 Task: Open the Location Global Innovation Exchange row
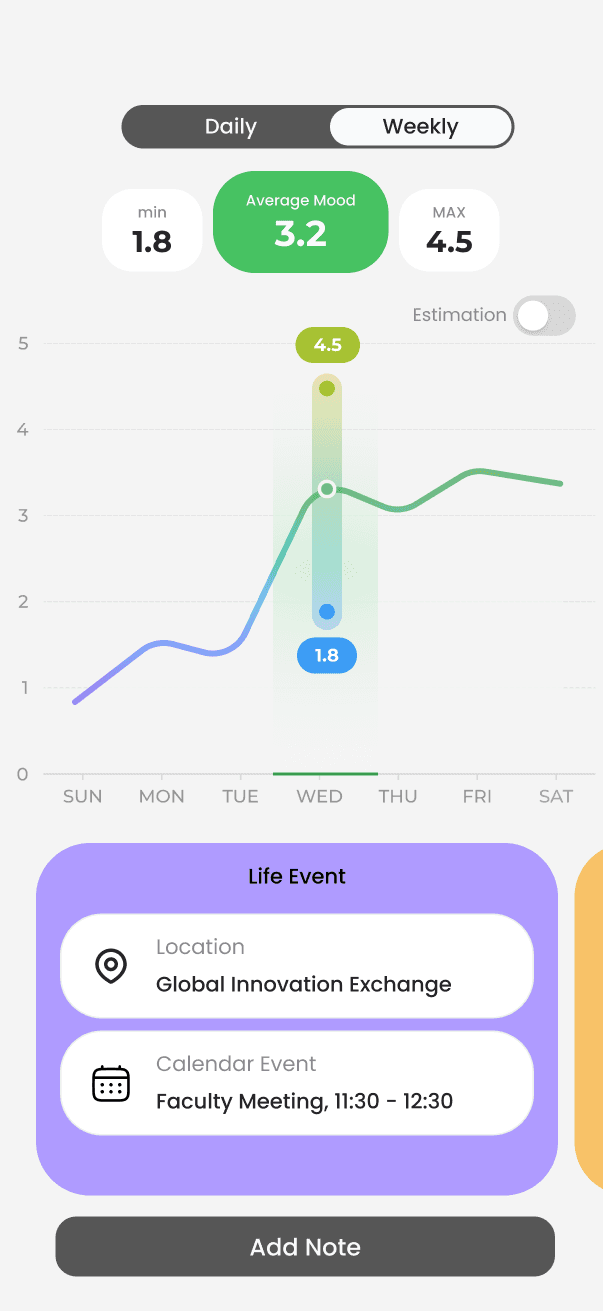coord(297,966)
